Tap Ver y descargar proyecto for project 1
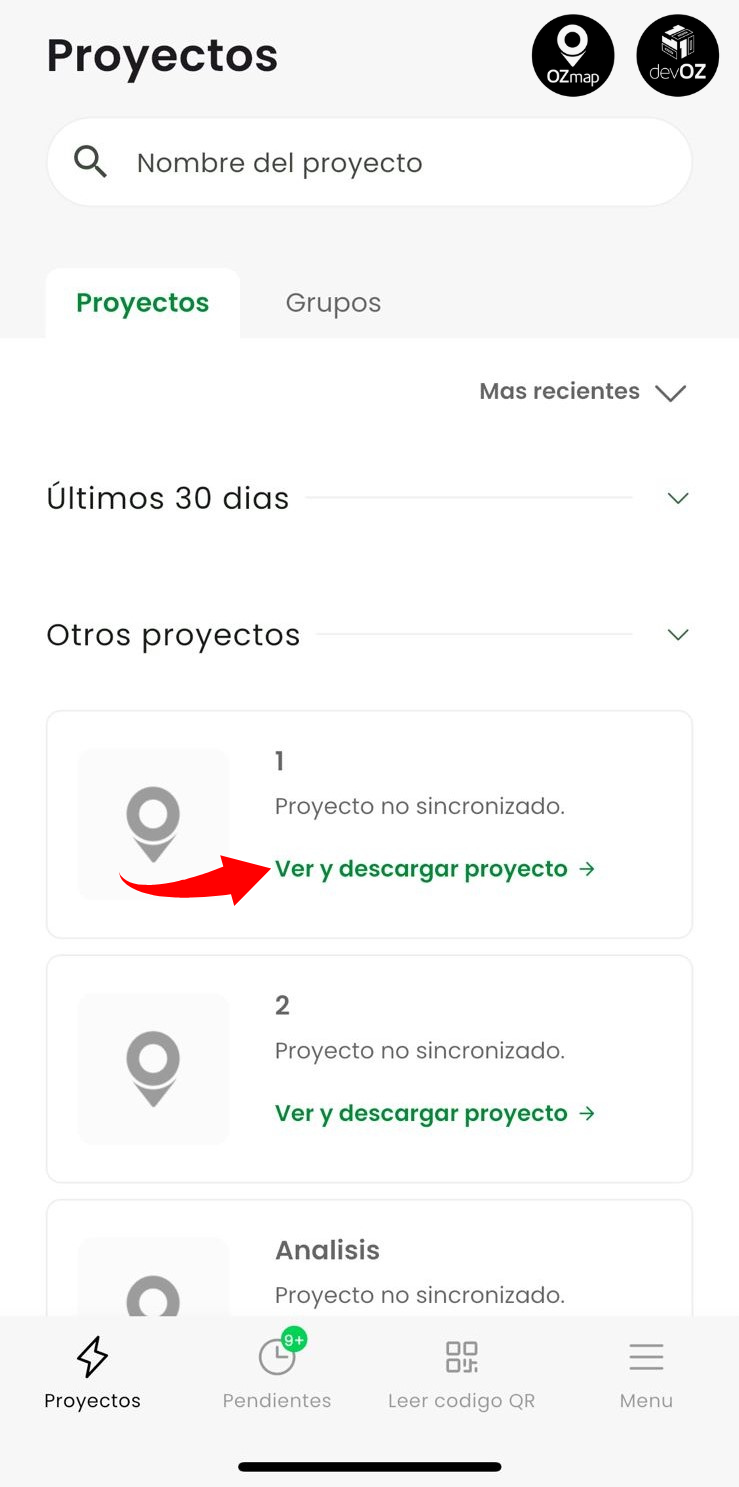739x1487 pixels. [435, 869]
